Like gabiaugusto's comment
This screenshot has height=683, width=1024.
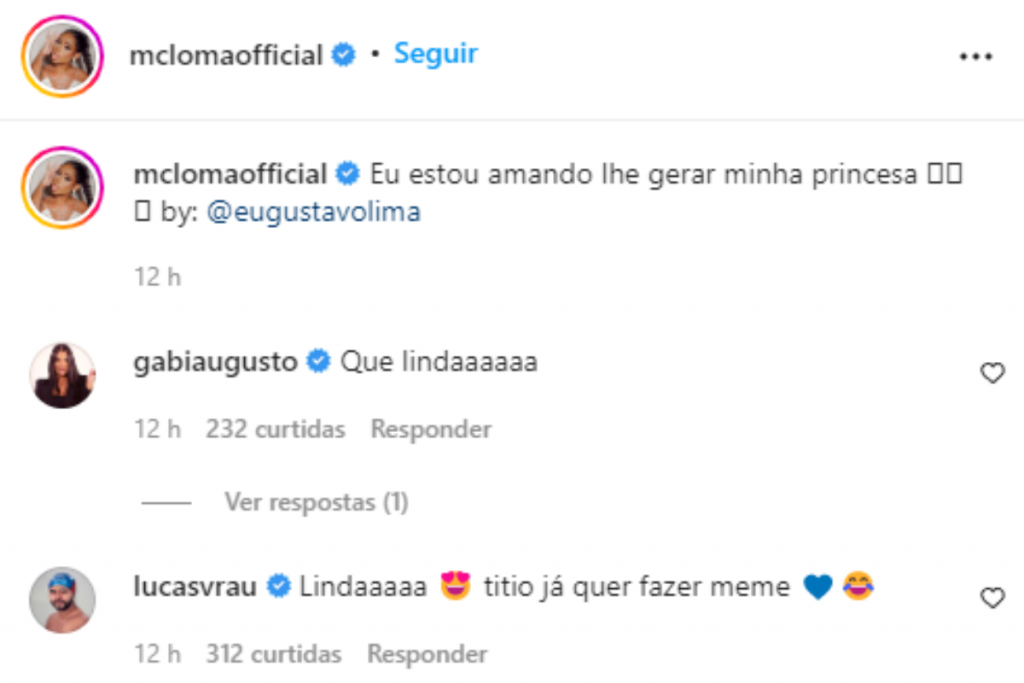[991, 373]
